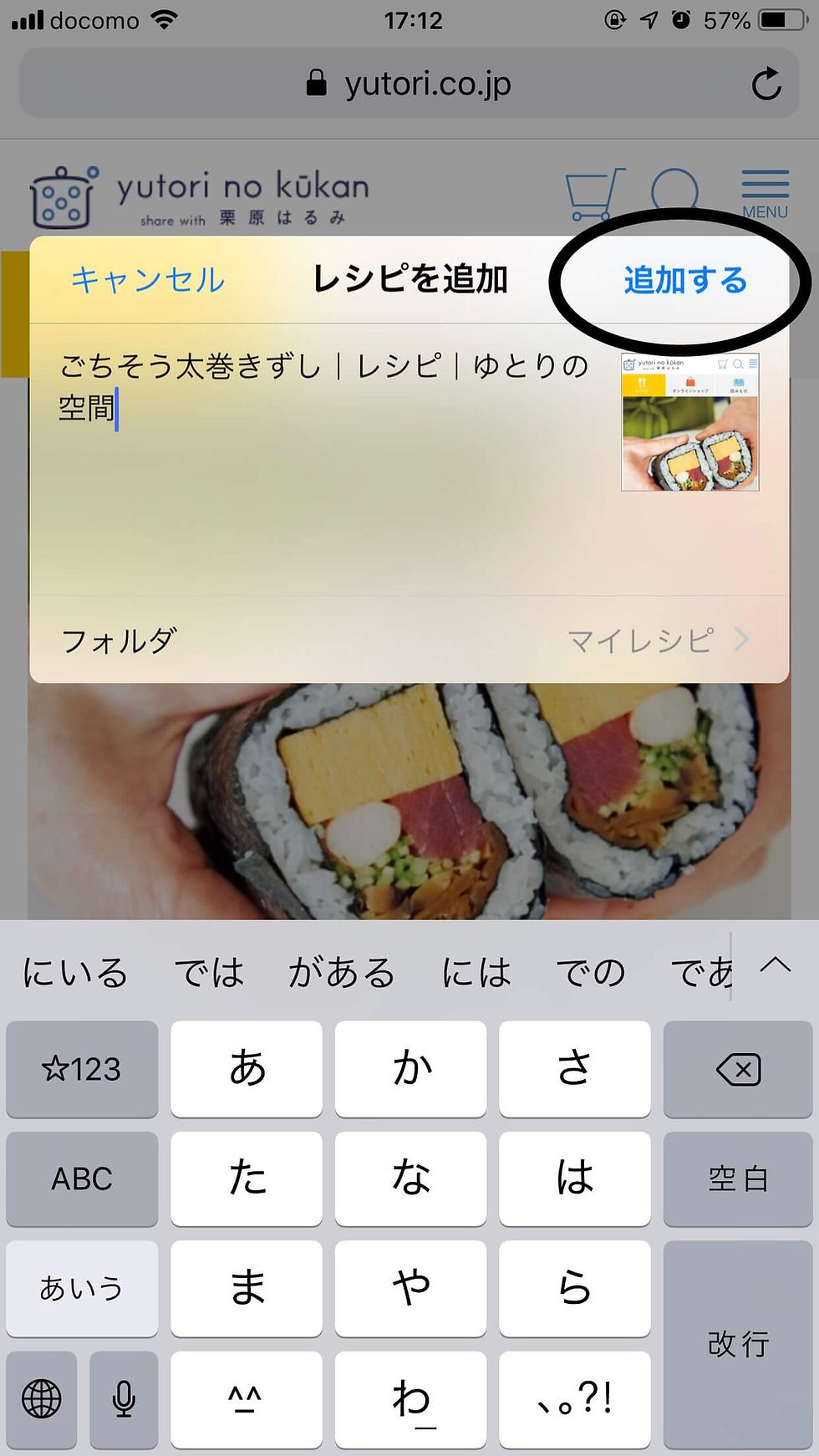Tap 追加する to add the recipe

[x=684, y=280]
